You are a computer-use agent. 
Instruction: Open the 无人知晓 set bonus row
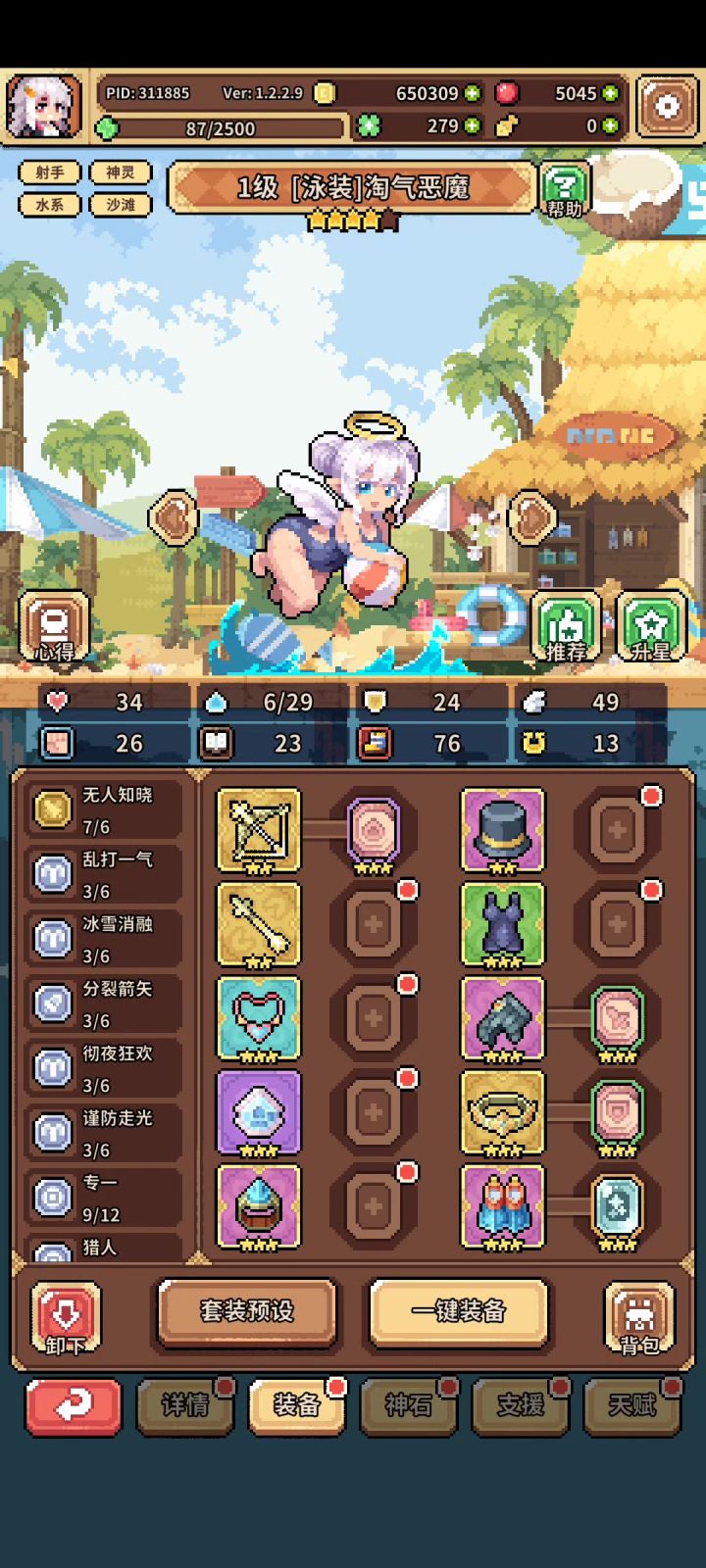pos(103,810)
